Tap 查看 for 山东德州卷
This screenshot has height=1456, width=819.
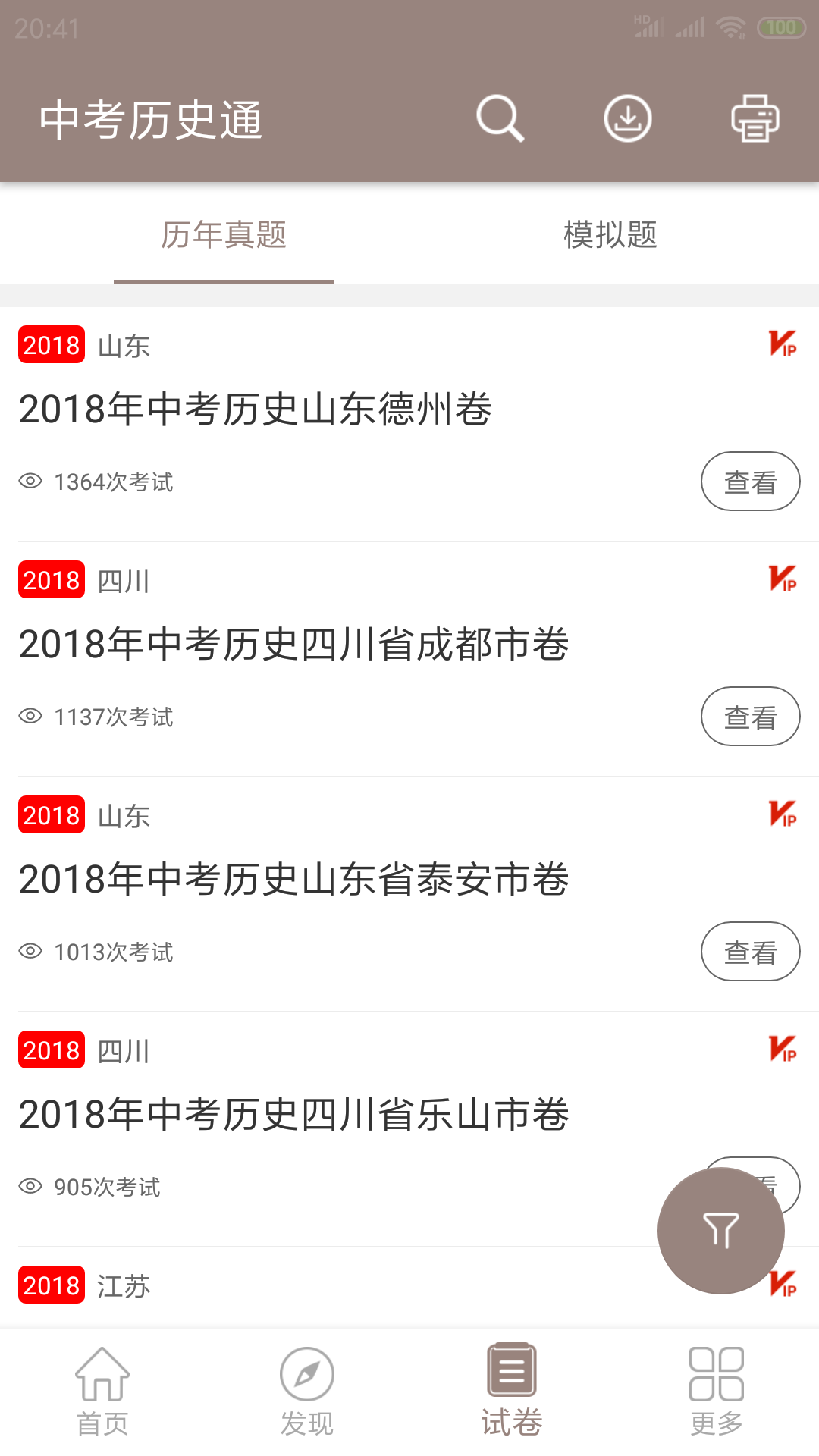pos(750,481)
